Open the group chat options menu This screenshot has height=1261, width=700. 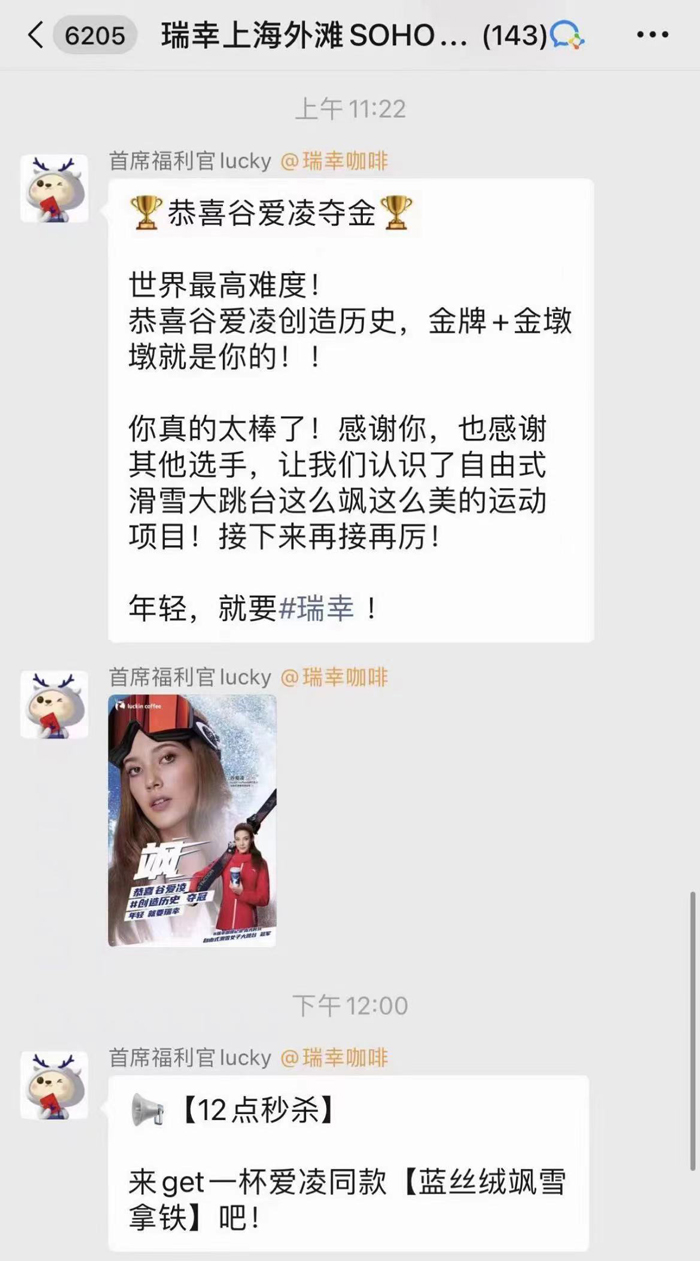click(x=651, y=36)
